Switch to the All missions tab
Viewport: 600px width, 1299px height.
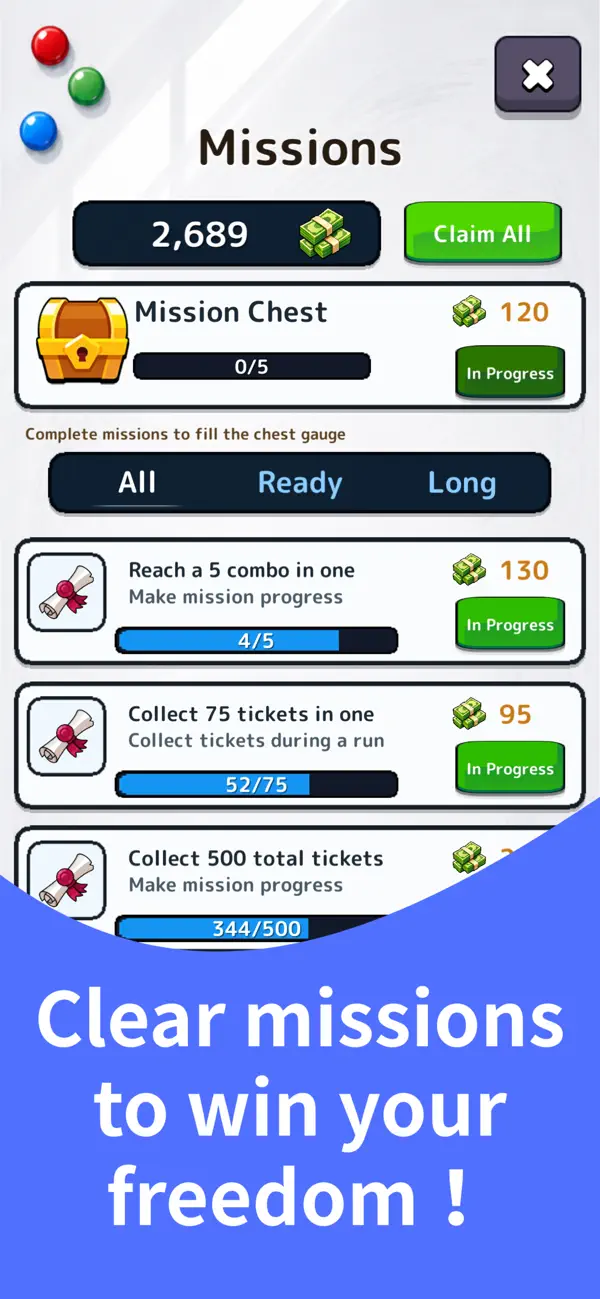[x=137, y=483]
